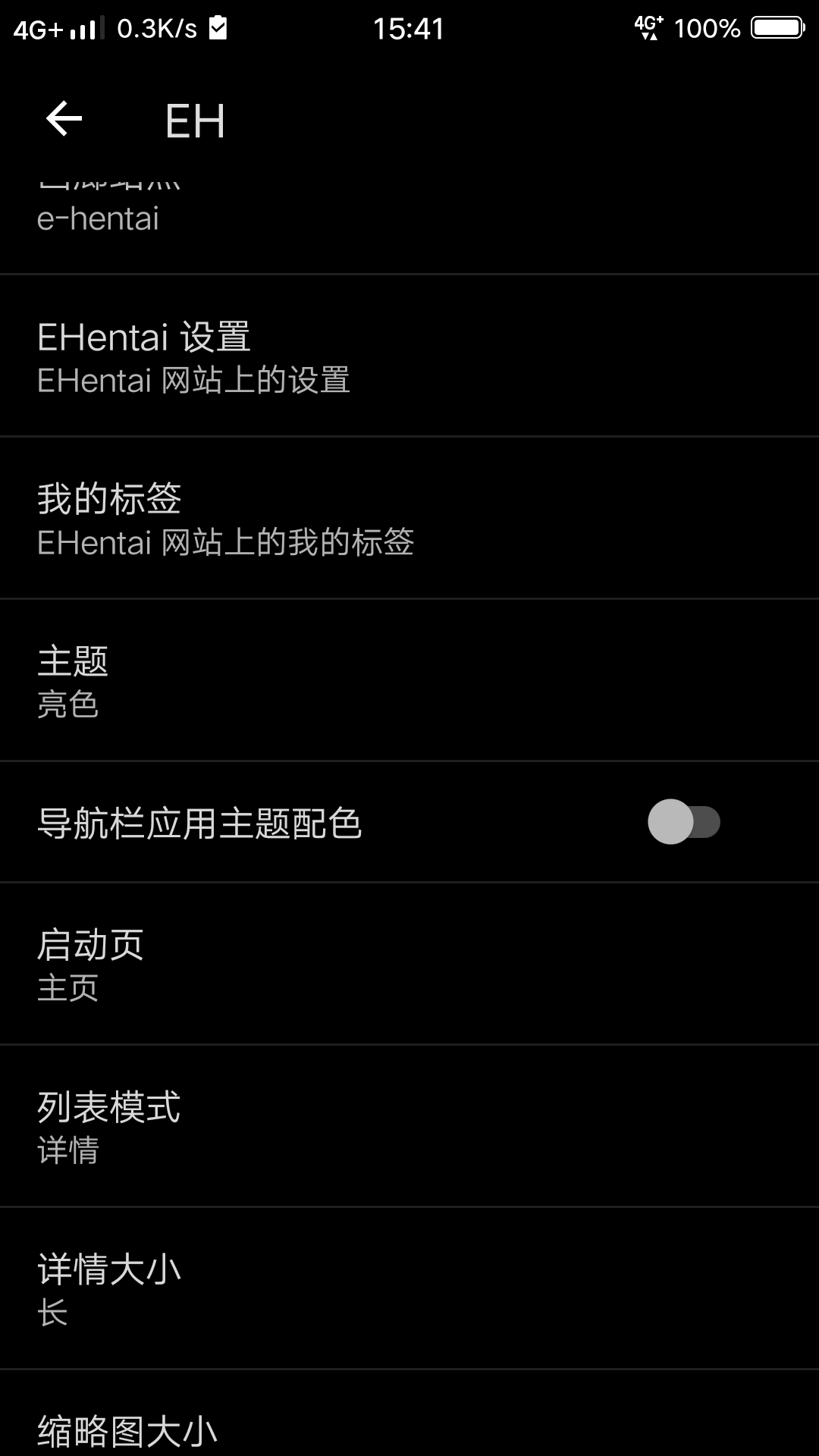Tap the 15:41 clock in the status bar
819x1456 pixels.
(x=407, y=27)
